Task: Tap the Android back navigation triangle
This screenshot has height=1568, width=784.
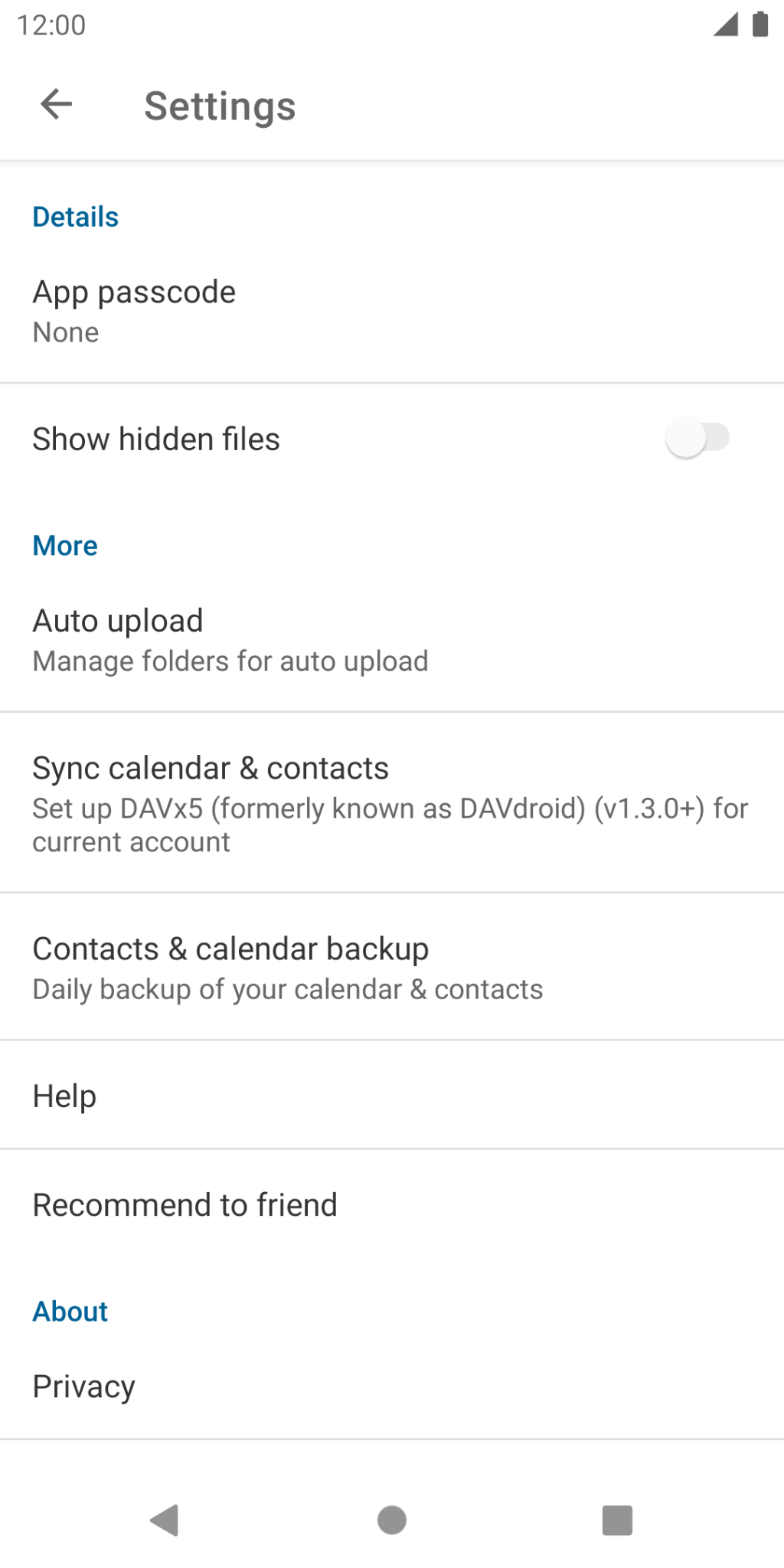Action: (x=165, y=1521)
